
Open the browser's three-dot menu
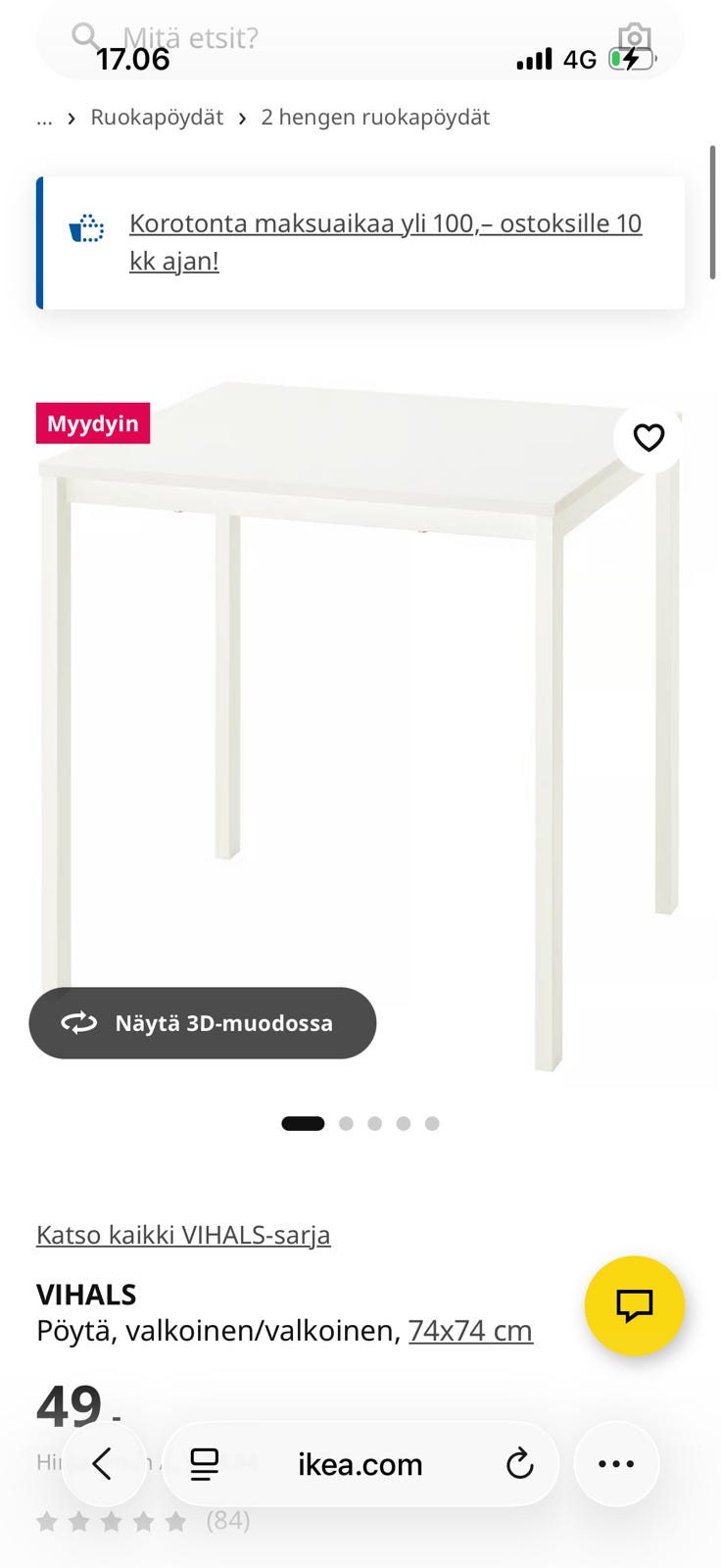616,1464
